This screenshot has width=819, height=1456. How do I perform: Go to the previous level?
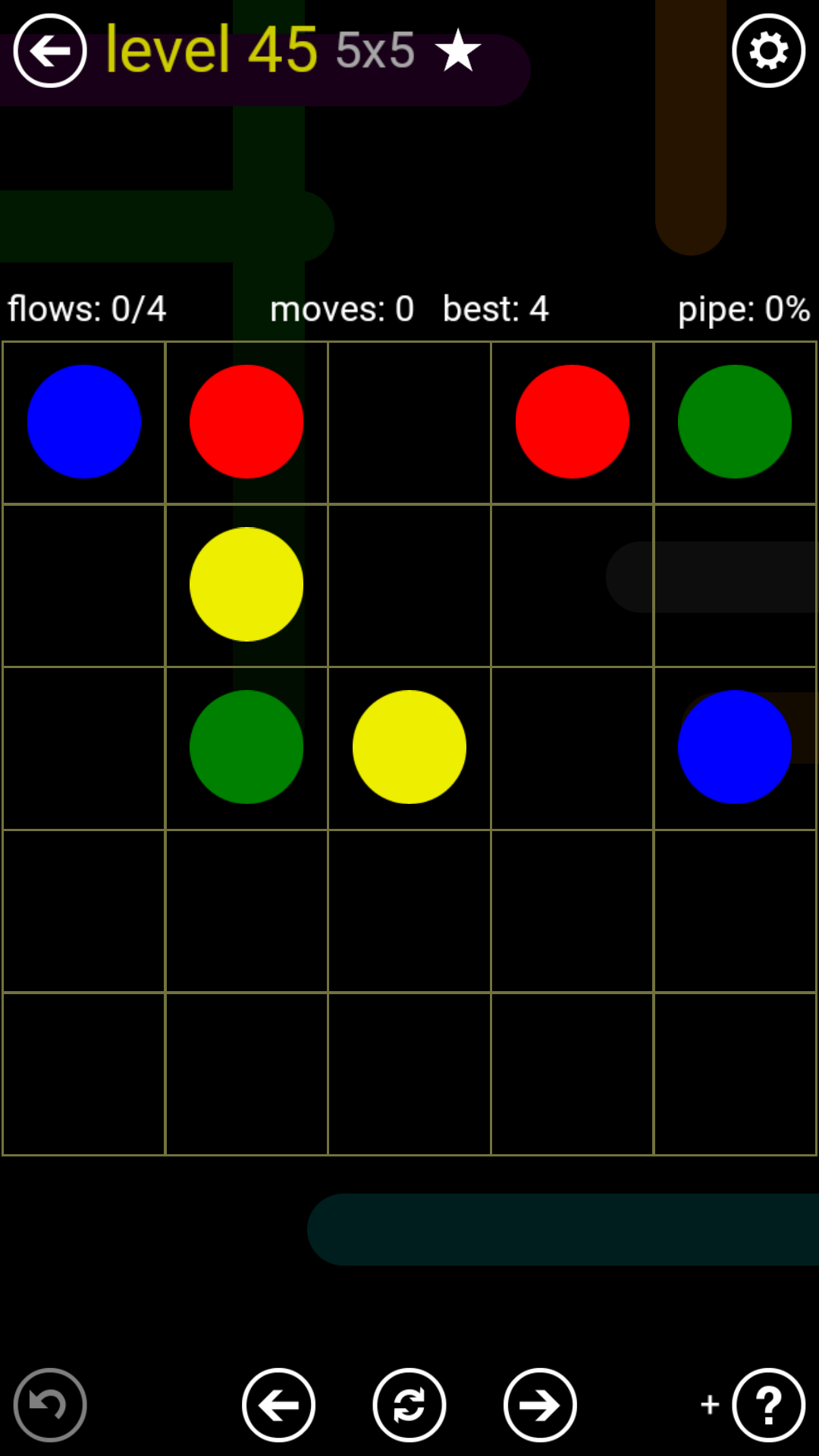click(279, 1405)
